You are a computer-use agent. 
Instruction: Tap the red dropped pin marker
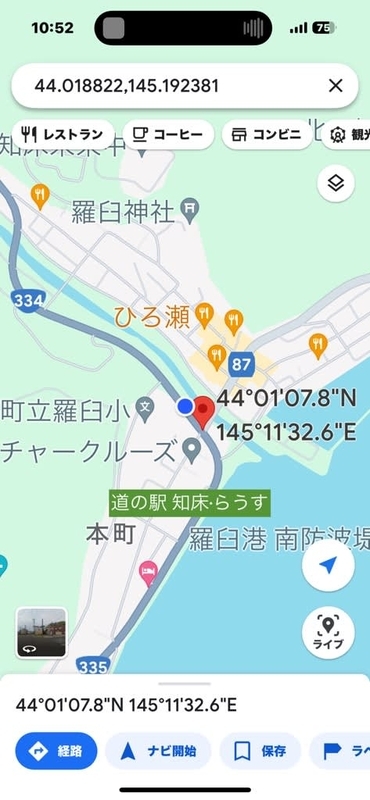(x=203, y=412)
